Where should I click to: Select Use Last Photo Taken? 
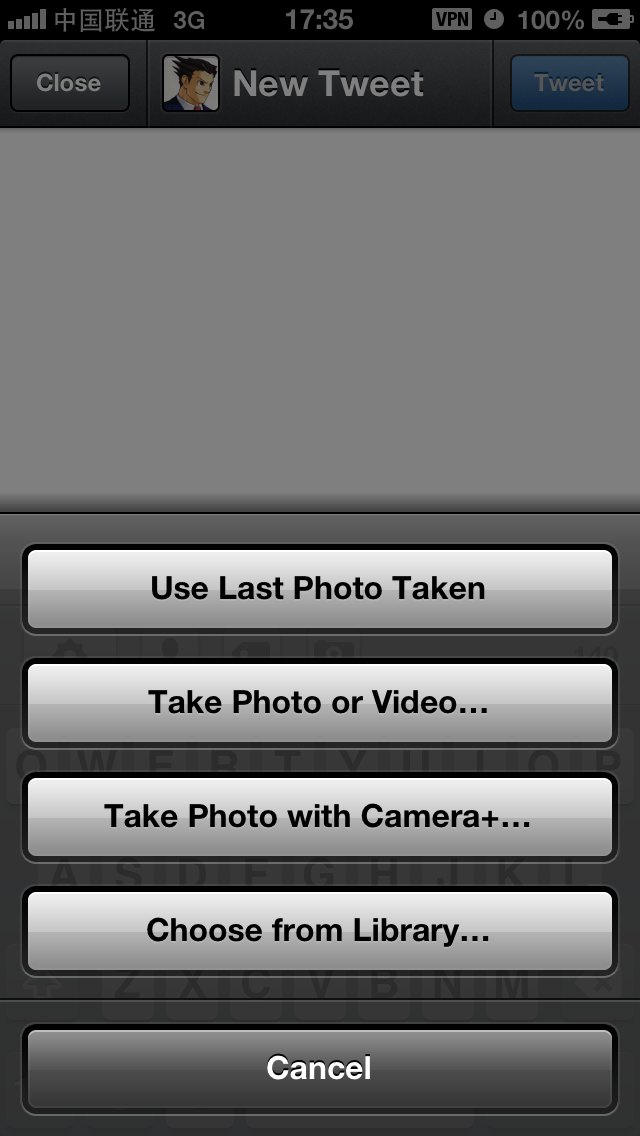tap(320, 588)
